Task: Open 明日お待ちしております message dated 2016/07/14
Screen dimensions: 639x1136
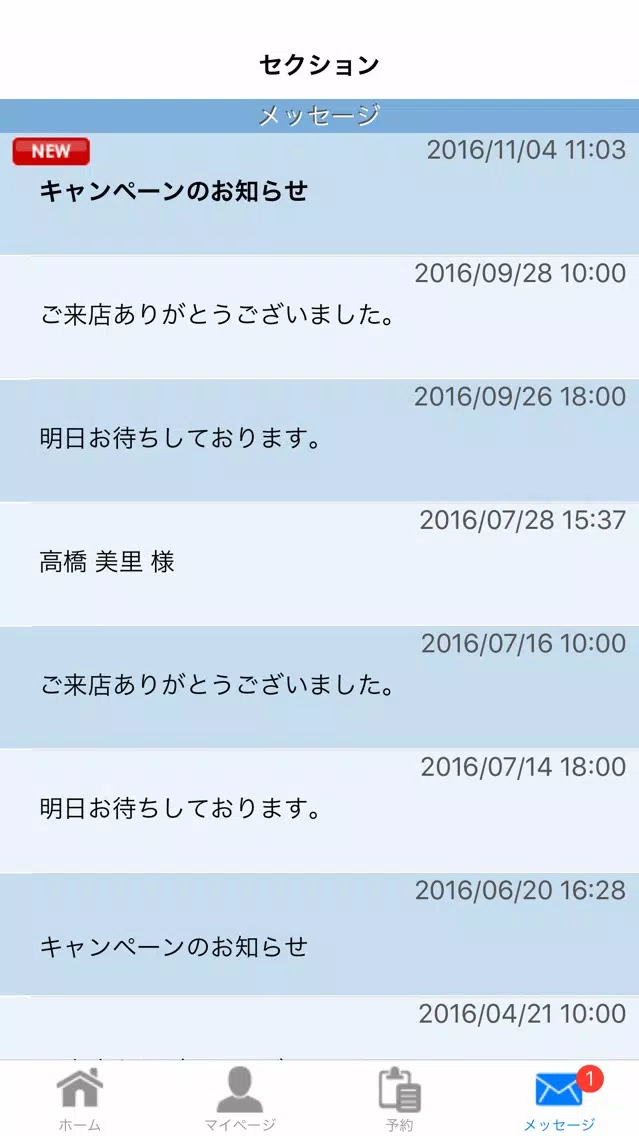Action: 320,811
